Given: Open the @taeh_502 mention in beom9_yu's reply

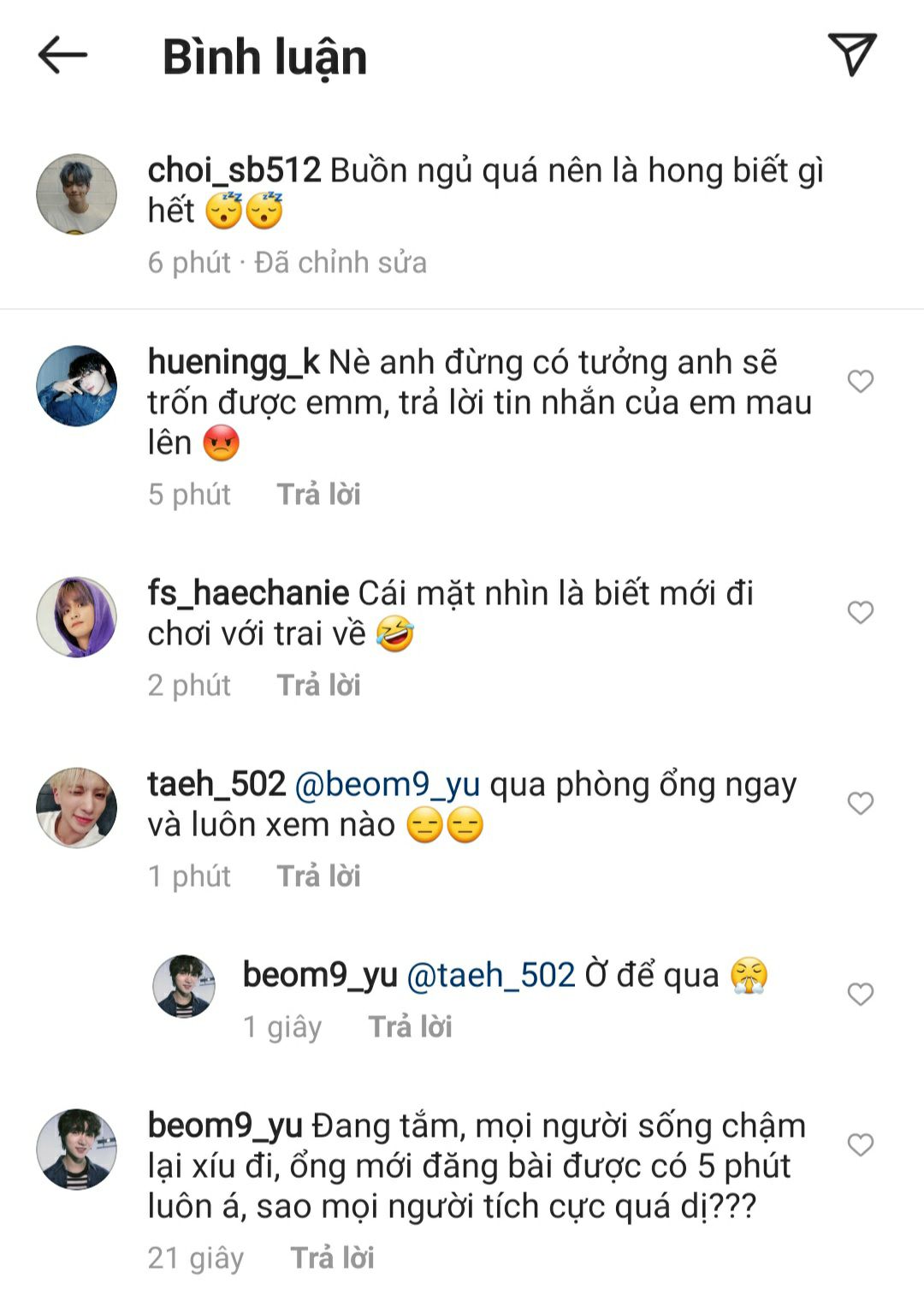Looking at the screenshot, I should [490, 975].
